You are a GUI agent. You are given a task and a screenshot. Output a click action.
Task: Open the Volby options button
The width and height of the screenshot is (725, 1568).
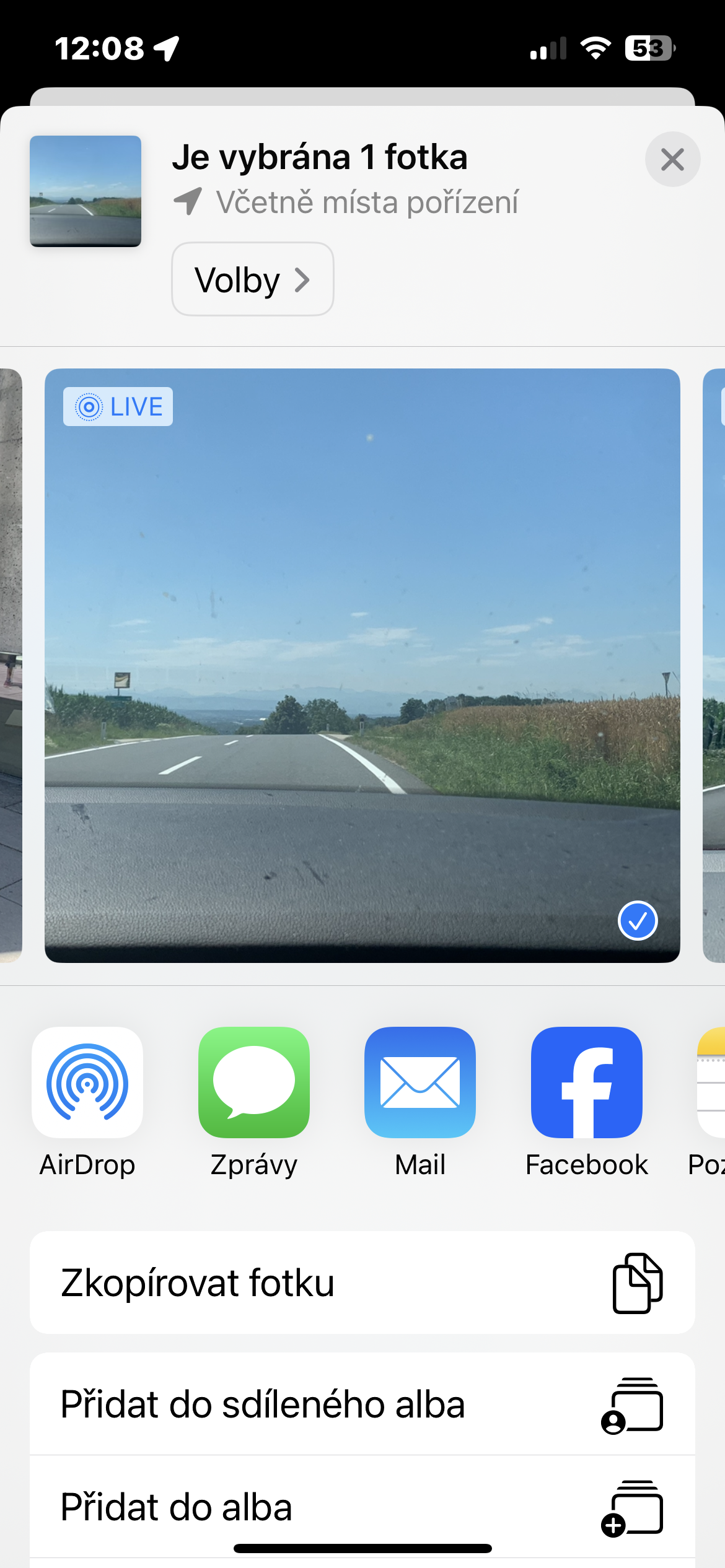(252, 279)
